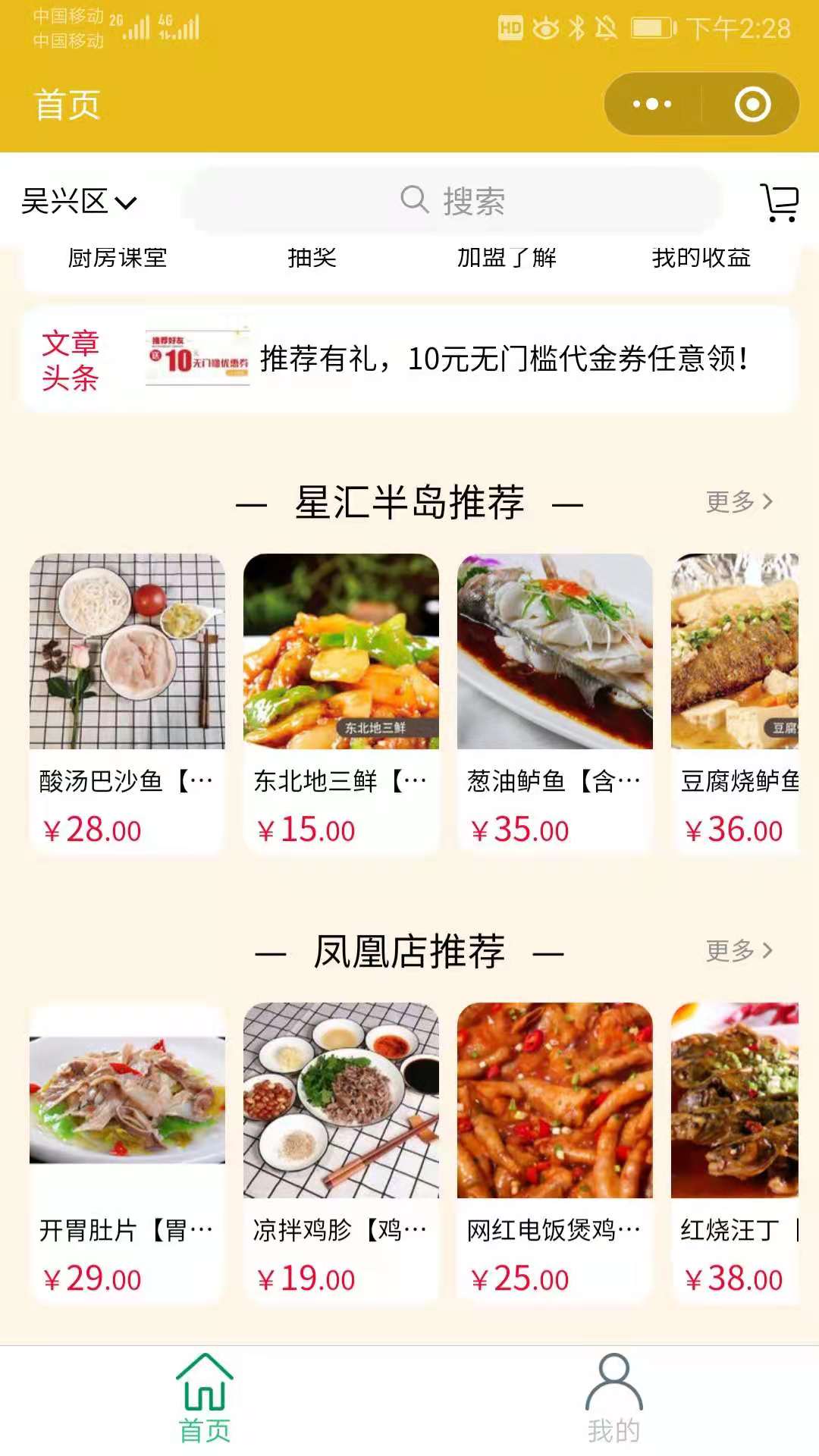819x1456 pixels.
Task: Open 酸汤巴沙鱼 dish card
Action: tap(127, 701)
